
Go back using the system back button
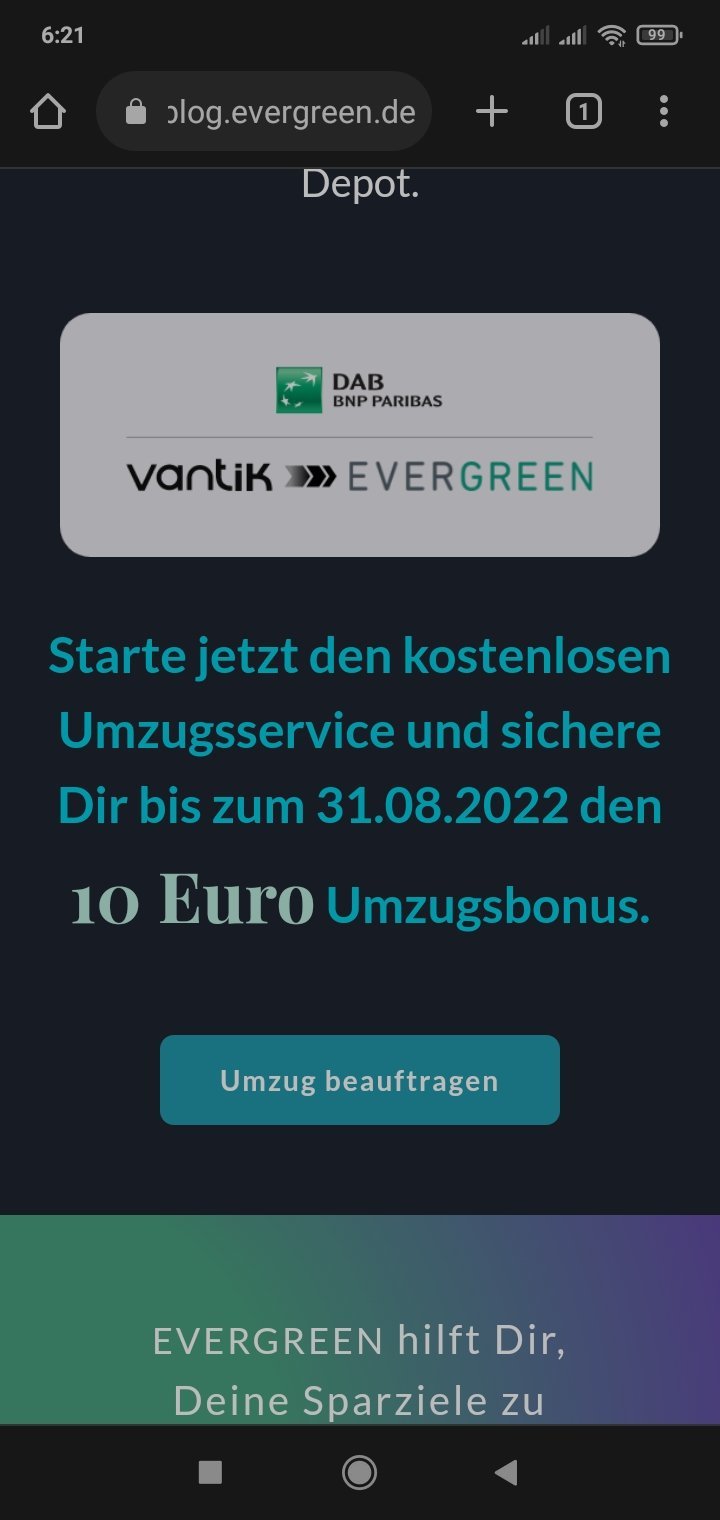506,1472
